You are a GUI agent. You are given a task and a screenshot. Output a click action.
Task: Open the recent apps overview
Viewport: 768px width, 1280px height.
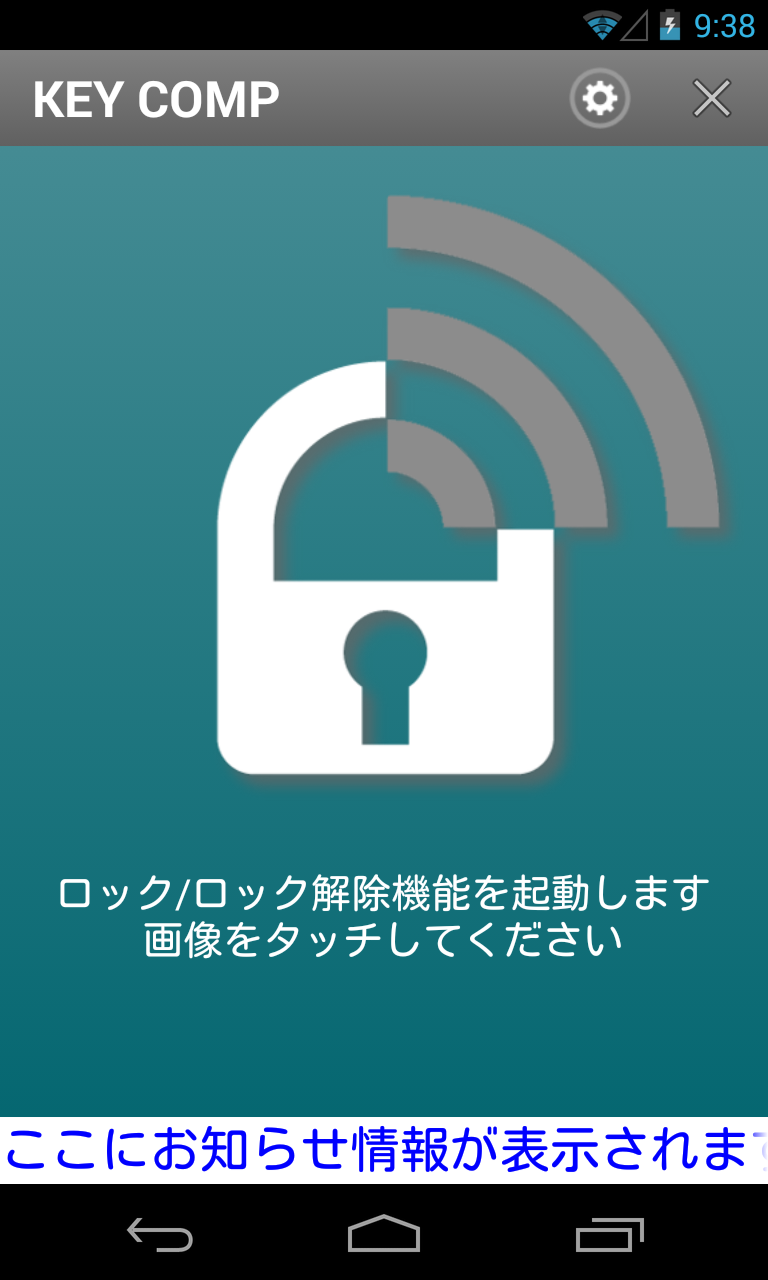coord(609,1235)
